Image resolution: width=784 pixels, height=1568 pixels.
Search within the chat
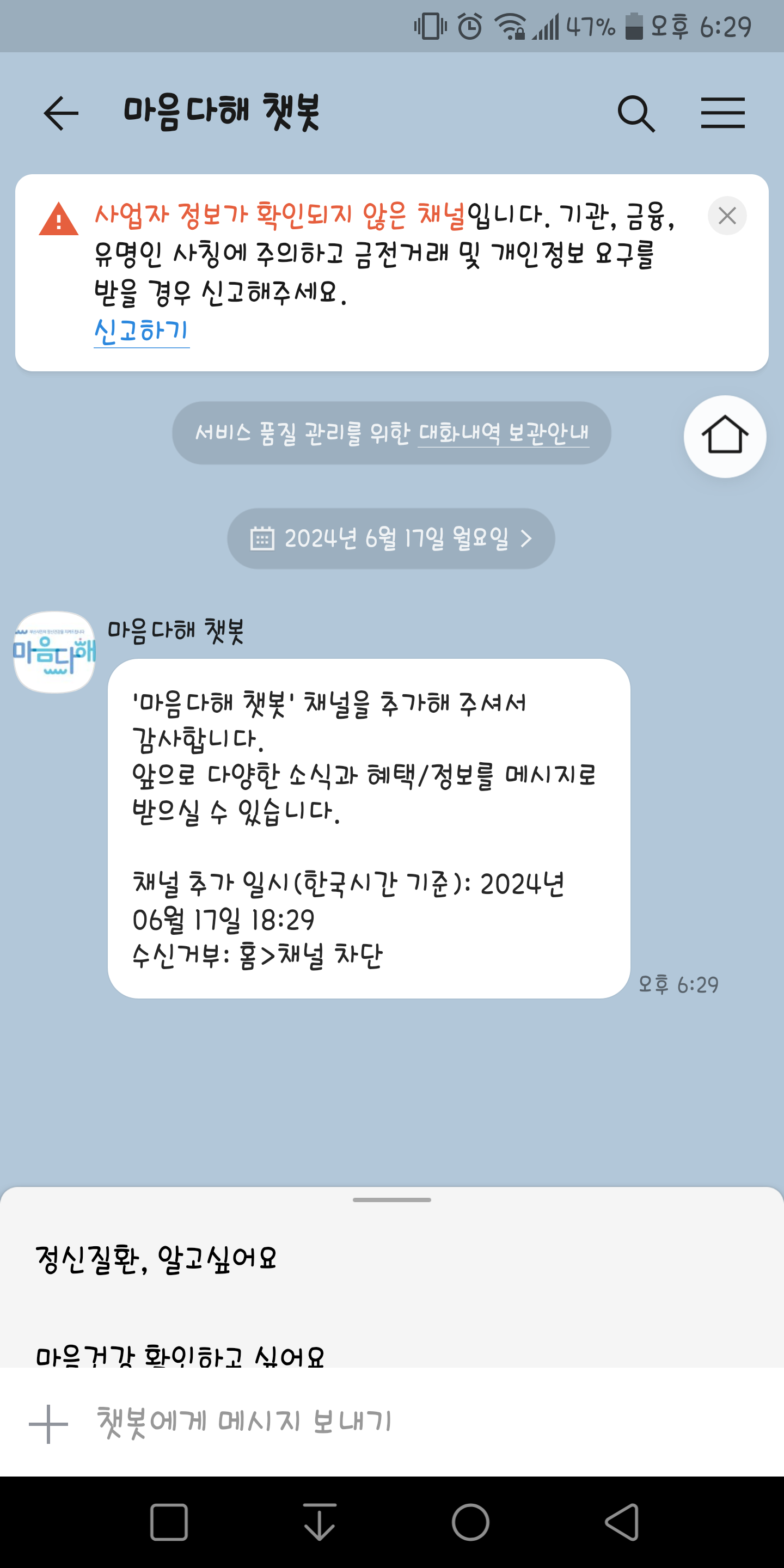(635, 113)
